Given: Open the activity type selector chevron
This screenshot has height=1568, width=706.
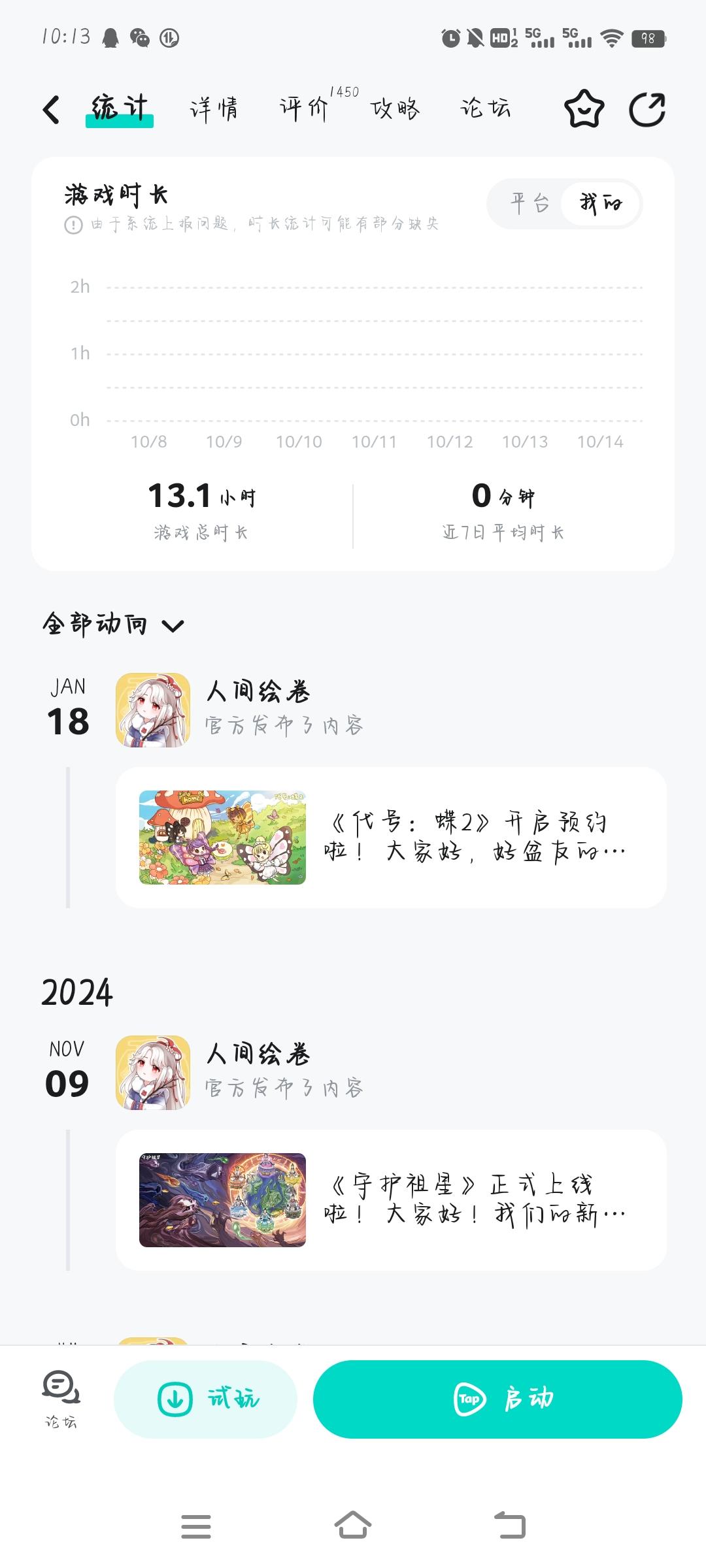Looking at the screenshot, I should coord(172,626).
